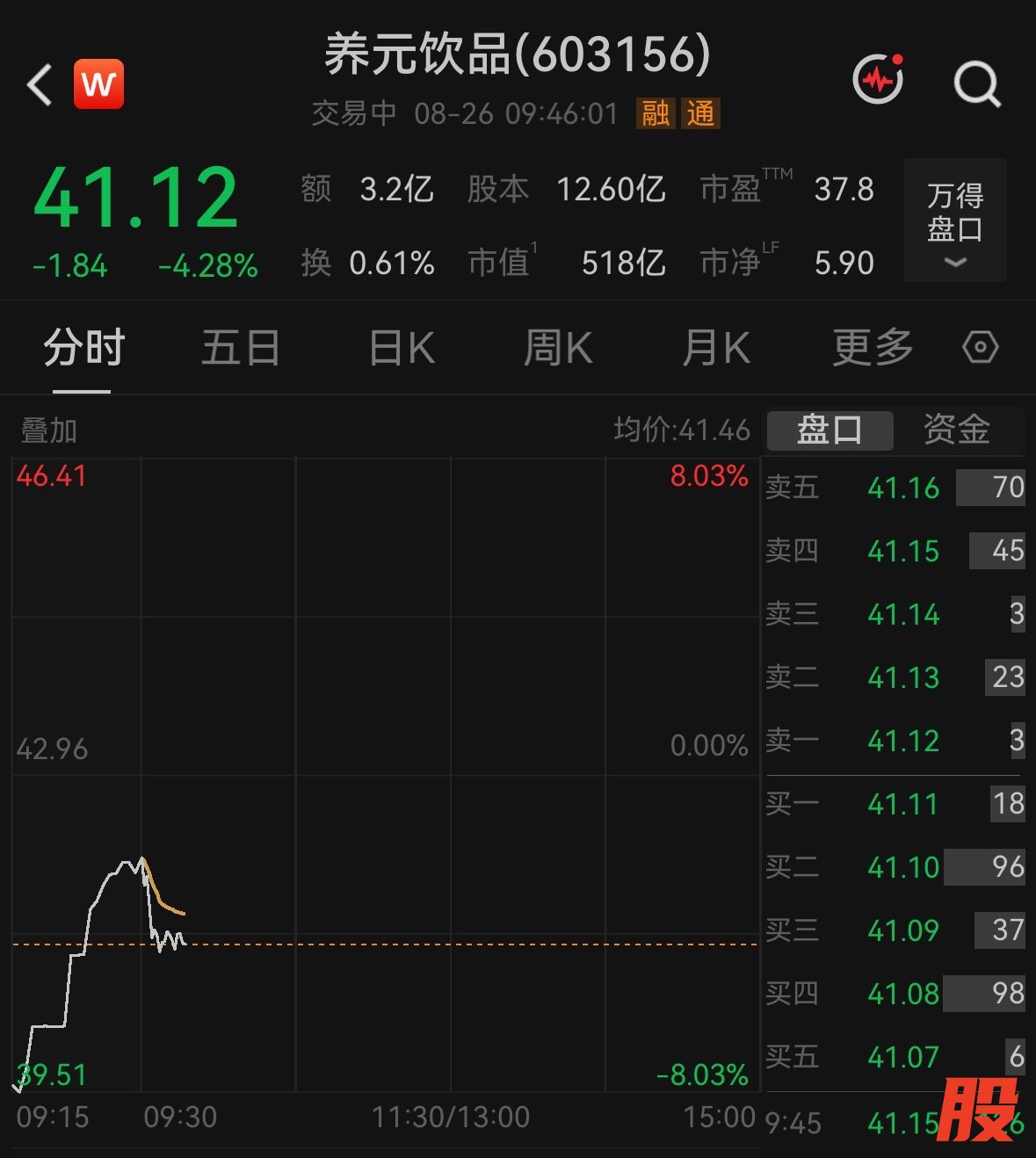Switch to the 五日 chart tab
Screen dimensions: 1036x1158
[241, 348]
